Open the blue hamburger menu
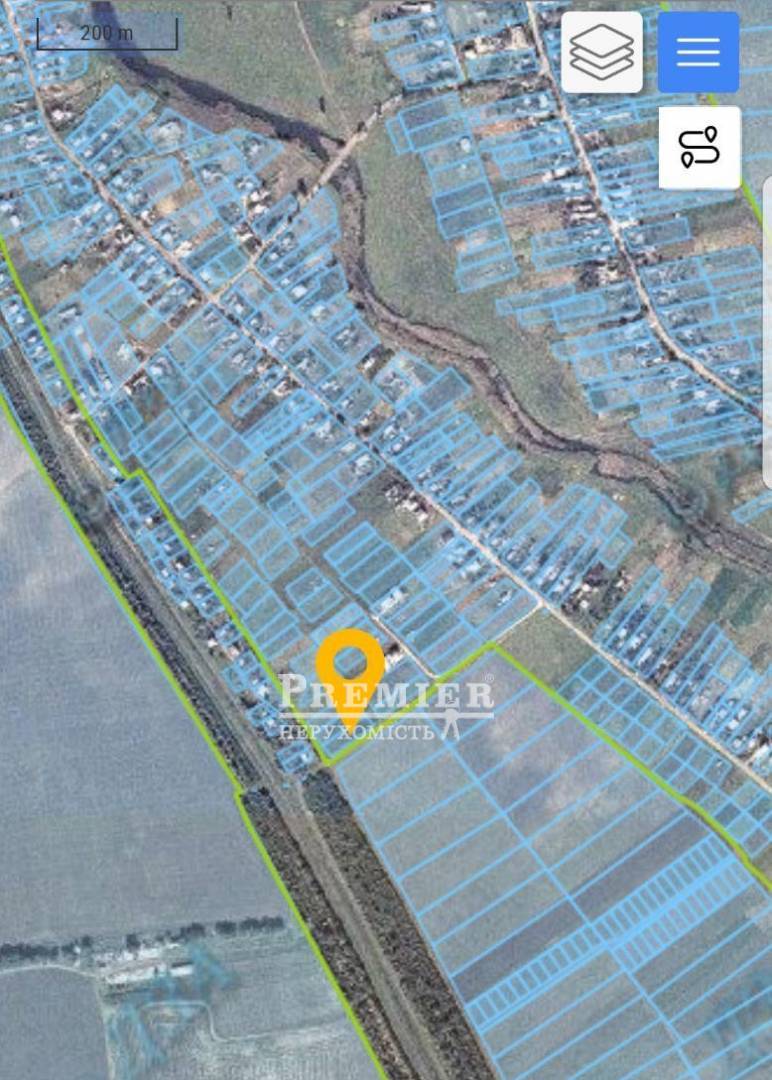 point(698,52)
